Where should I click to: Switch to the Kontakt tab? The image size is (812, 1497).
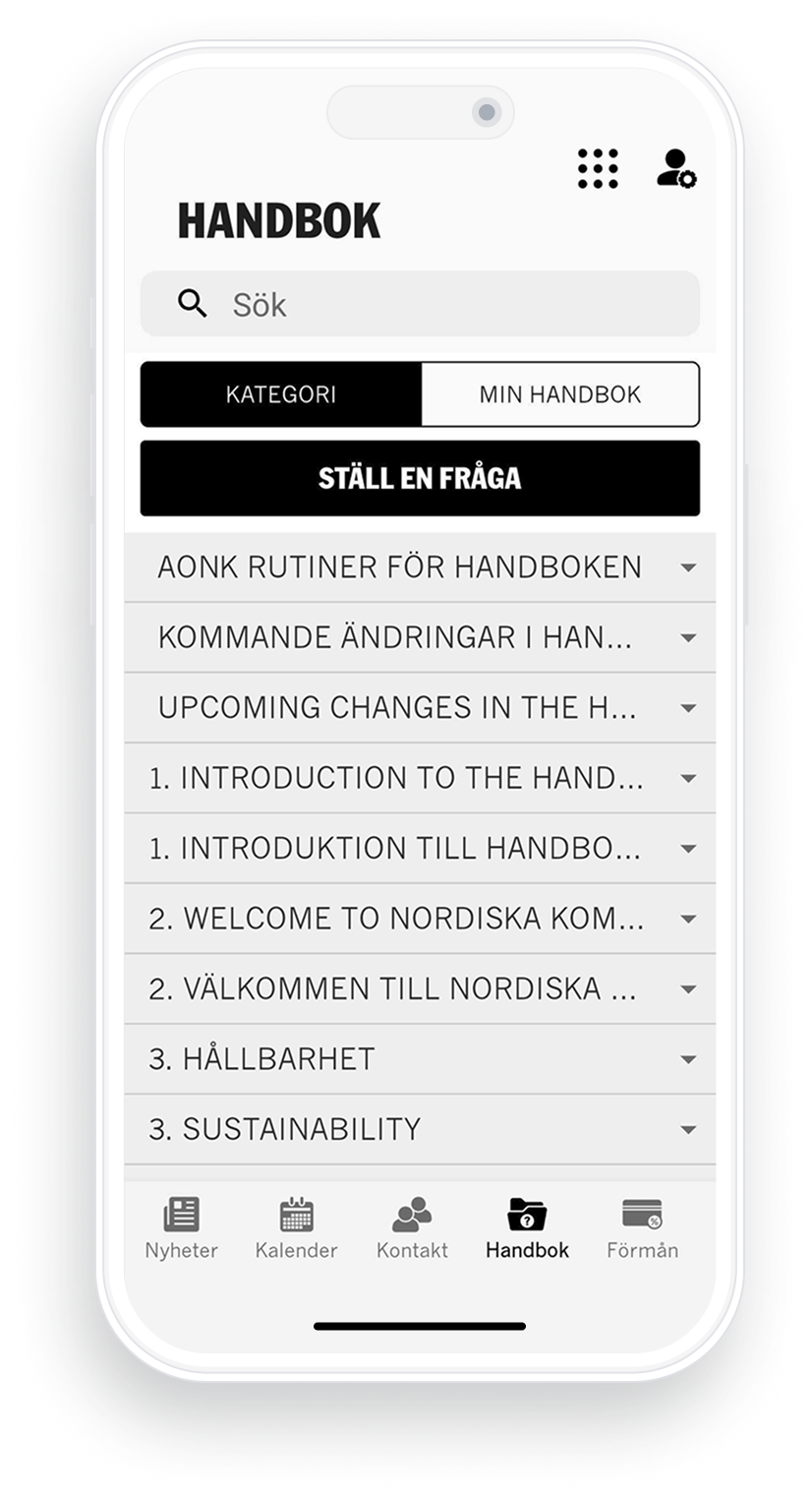[x=412, y=1228]
